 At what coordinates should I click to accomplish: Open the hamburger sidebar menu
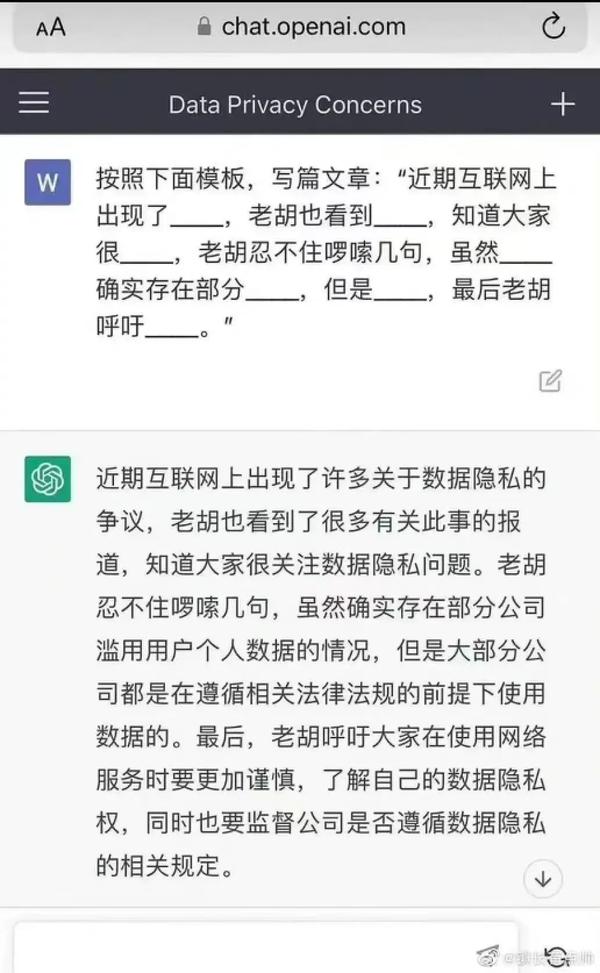34,102
